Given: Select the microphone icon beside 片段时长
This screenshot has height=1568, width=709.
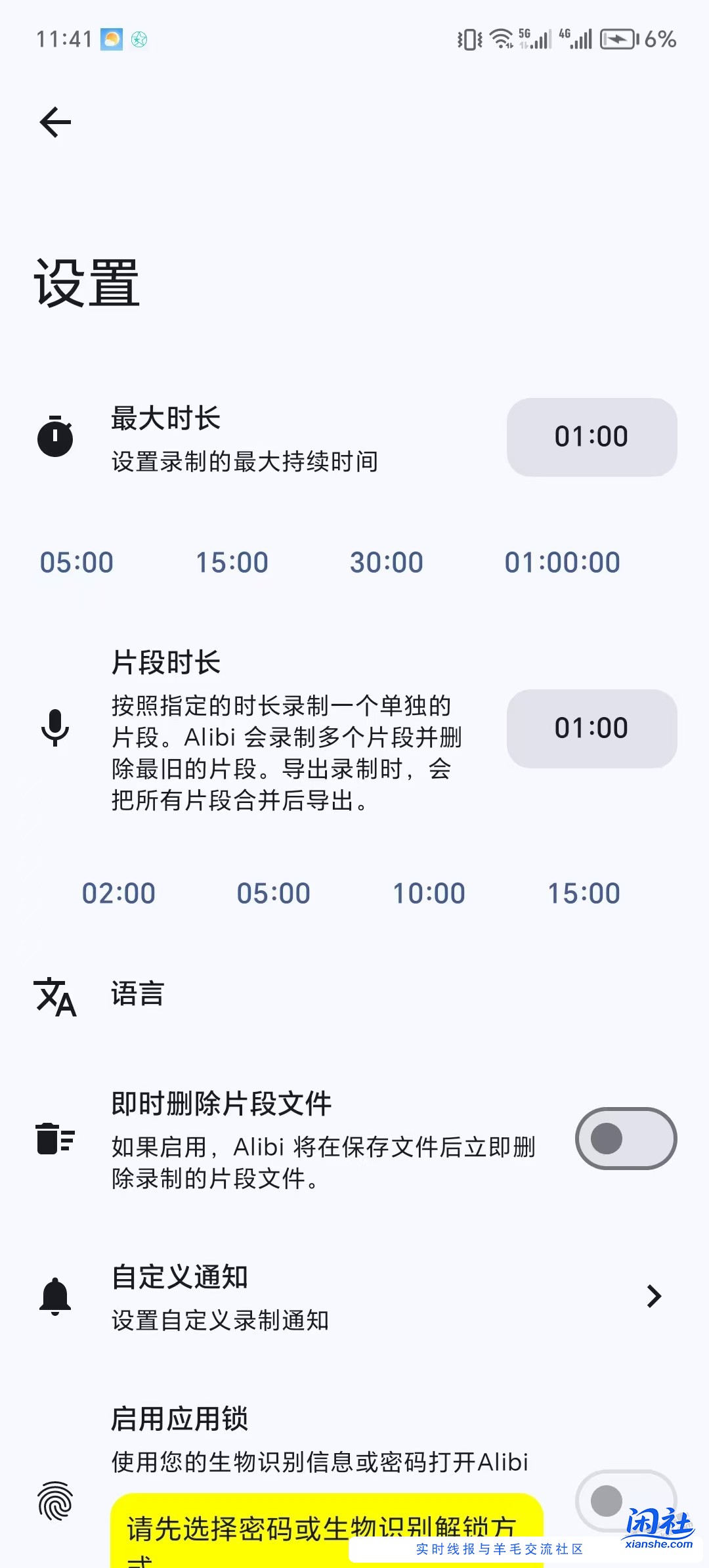Looking at the screenshot, I should click(x=55, y=729).
